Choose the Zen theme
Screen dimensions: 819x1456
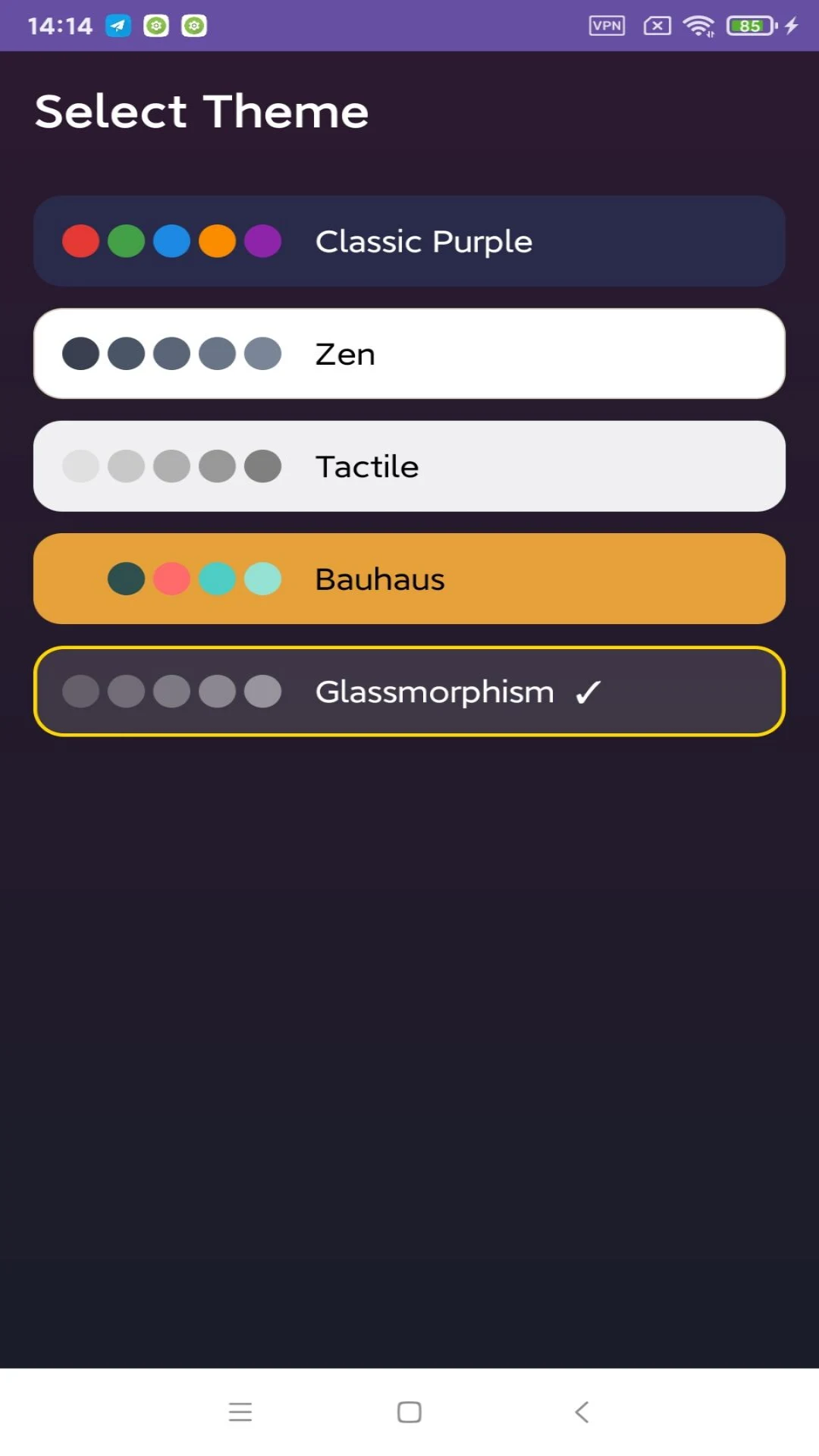click(409, 353)
